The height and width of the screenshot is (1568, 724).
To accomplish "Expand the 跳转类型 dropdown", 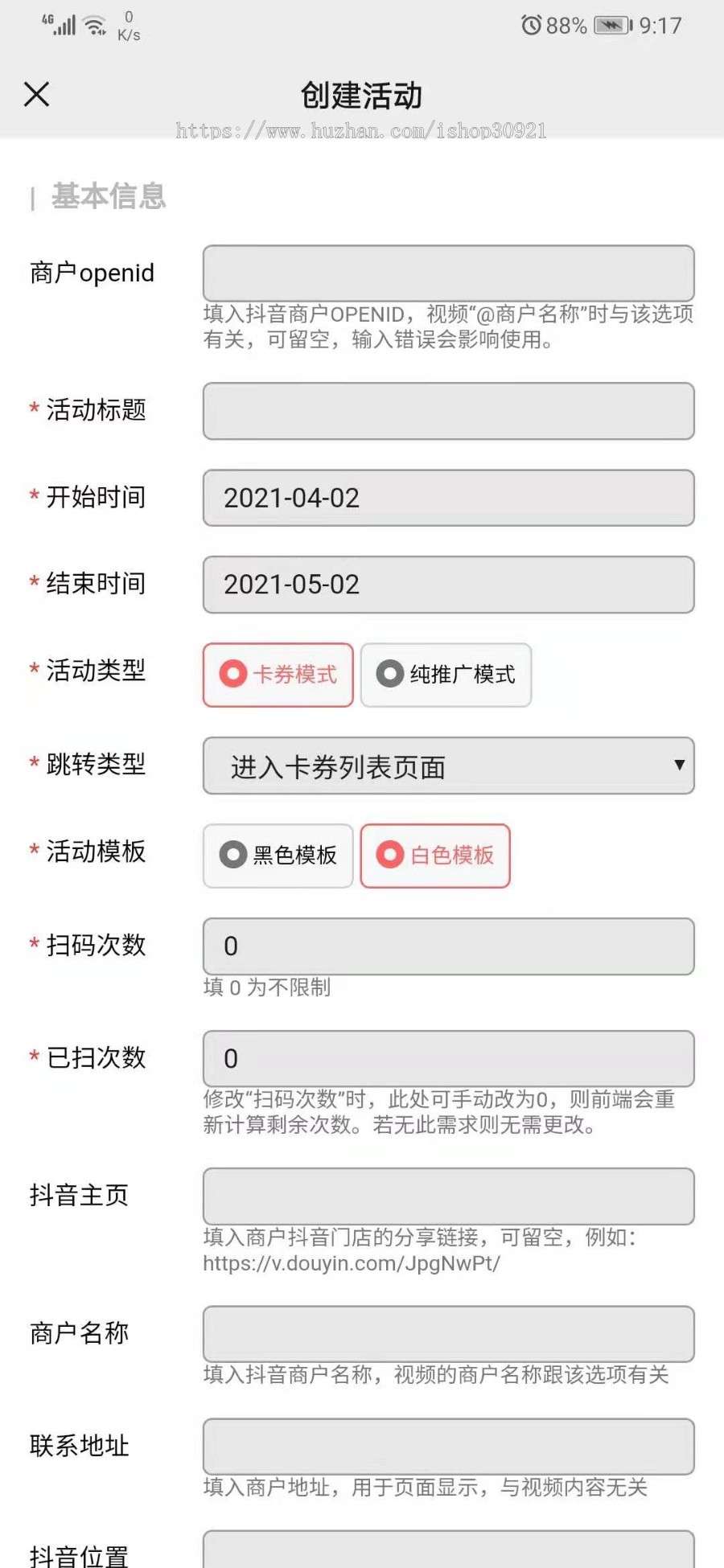I will click(x=448, y=766).
